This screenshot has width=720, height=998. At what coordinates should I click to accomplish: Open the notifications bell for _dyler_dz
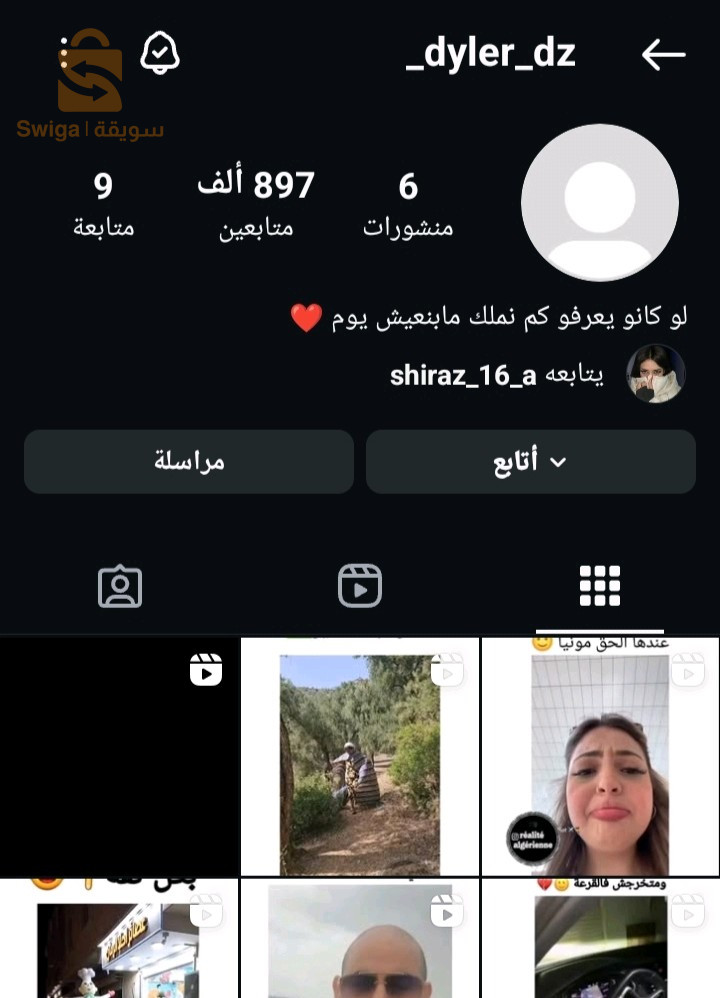pos(160,53)
